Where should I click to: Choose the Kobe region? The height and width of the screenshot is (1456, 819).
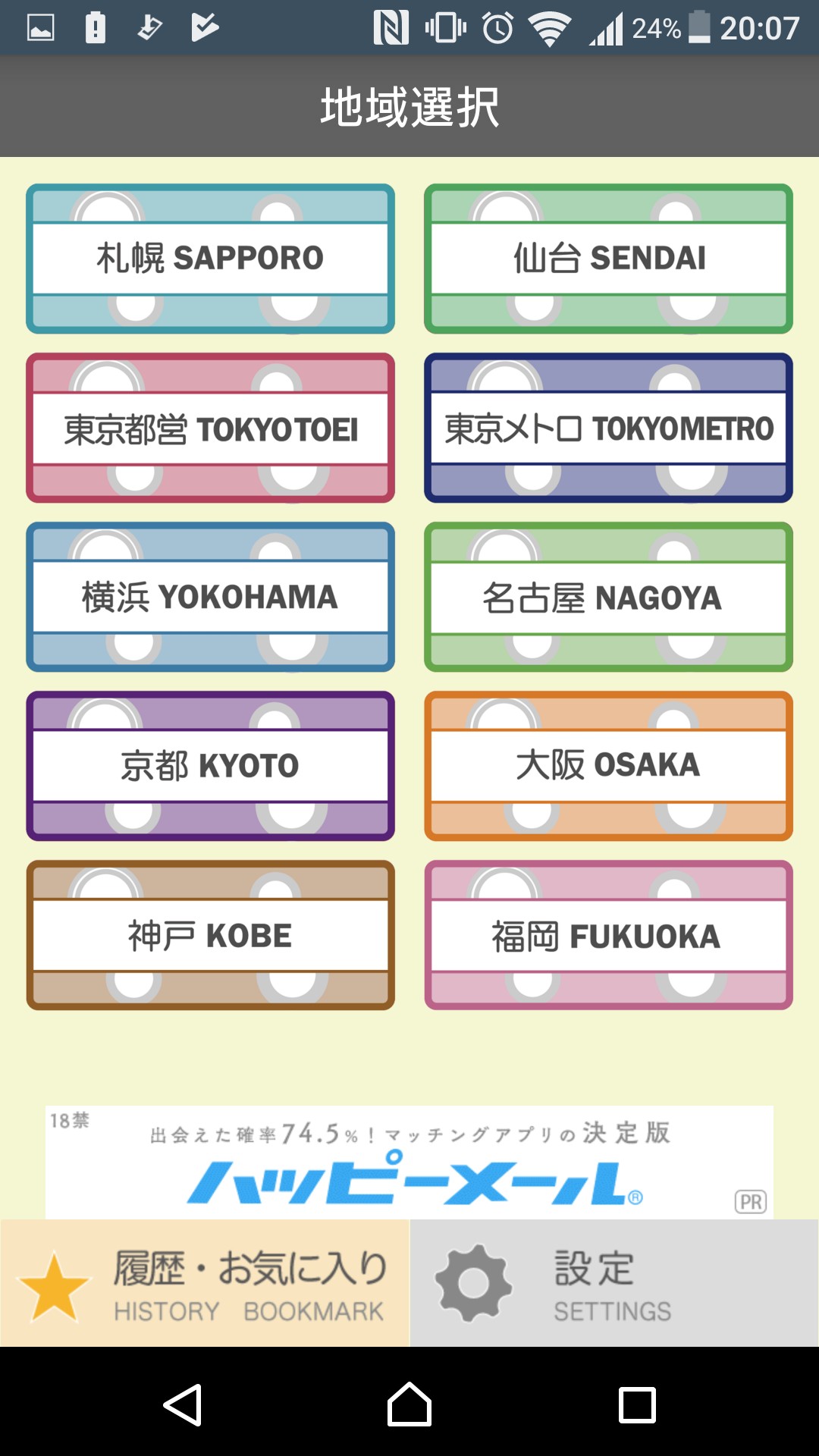[210, 935]
